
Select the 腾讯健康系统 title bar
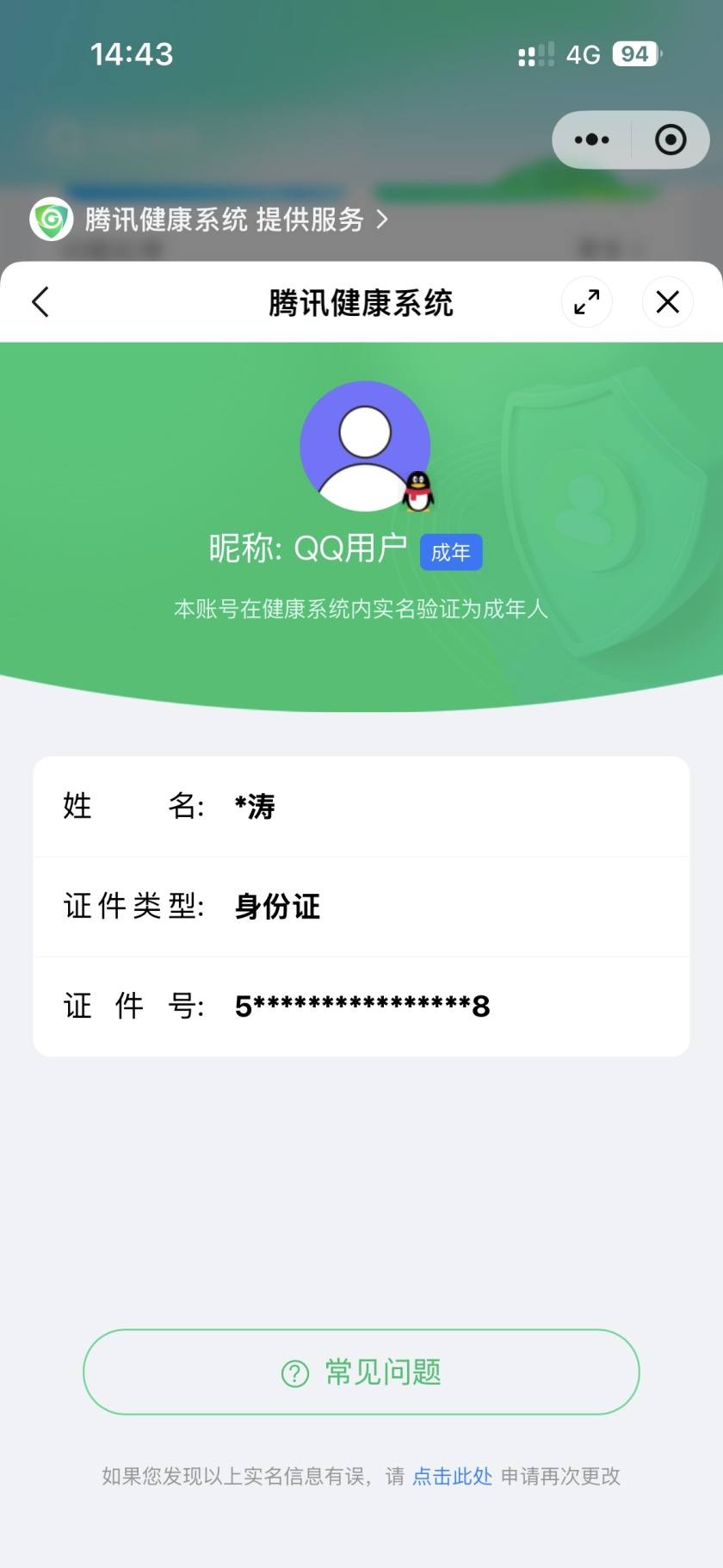click(361, 302)
